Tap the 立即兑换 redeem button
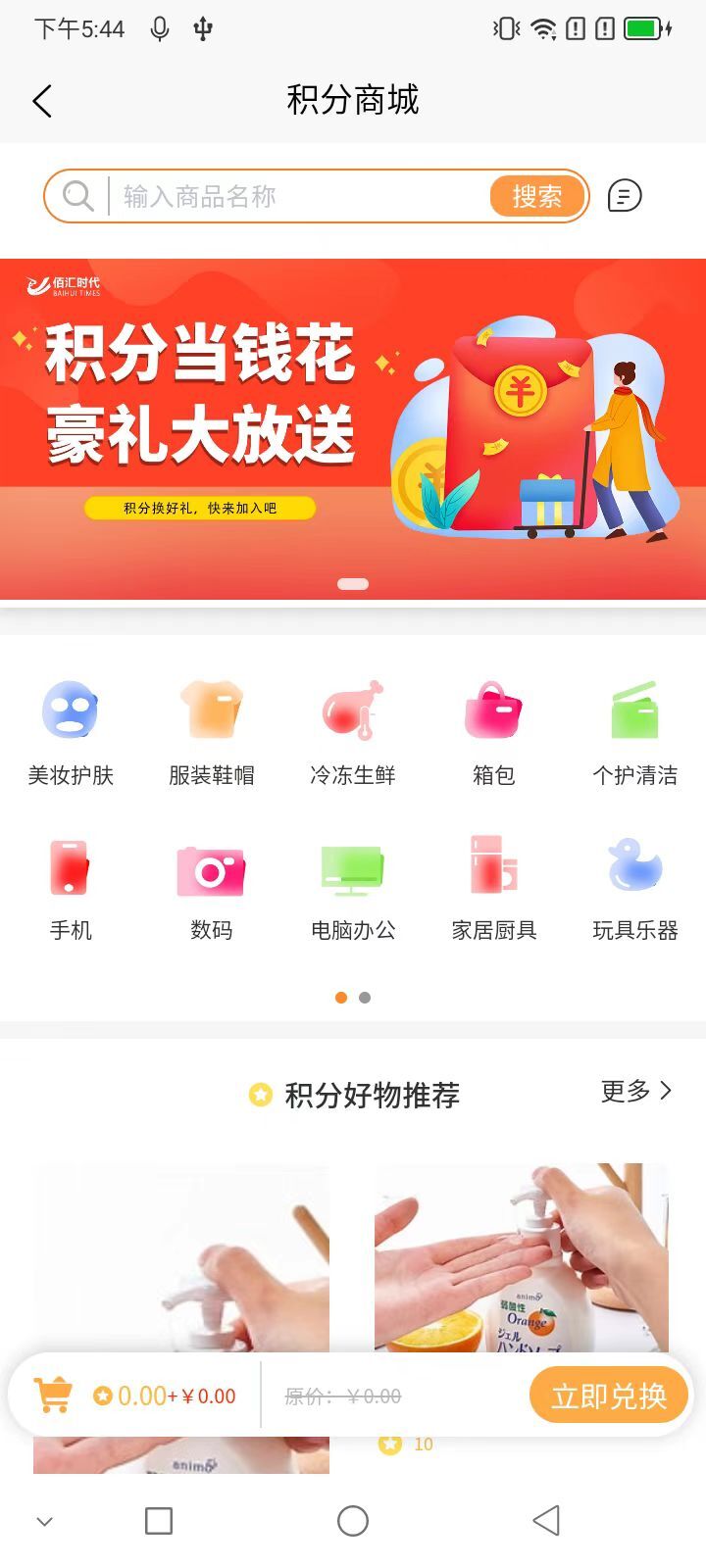Image resolution: width=706 pixels, height=1568 pixels. [x=608, y=1395]
